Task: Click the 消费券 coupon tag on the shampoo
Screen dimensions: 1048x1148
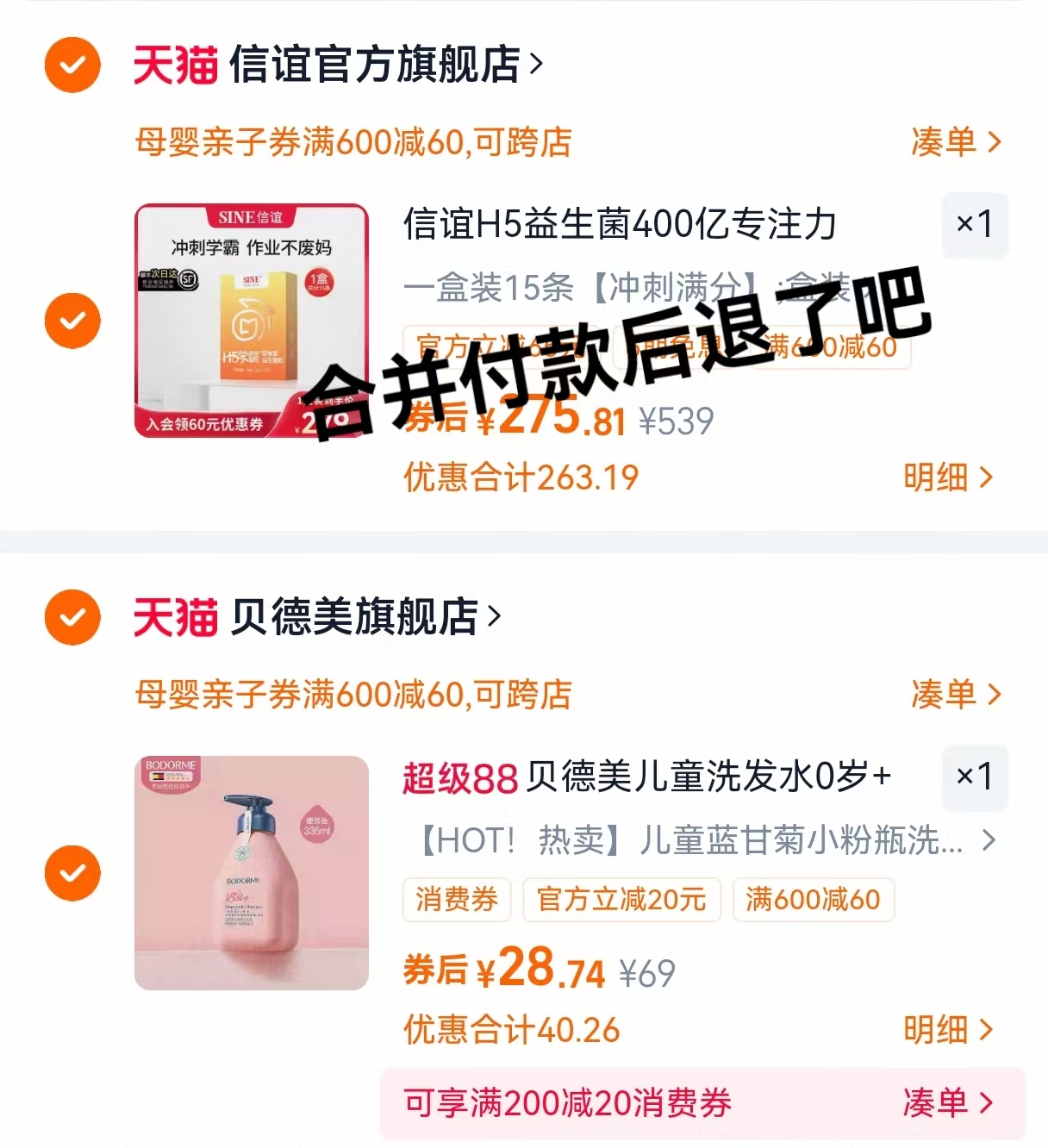Action: coord(457,900)
